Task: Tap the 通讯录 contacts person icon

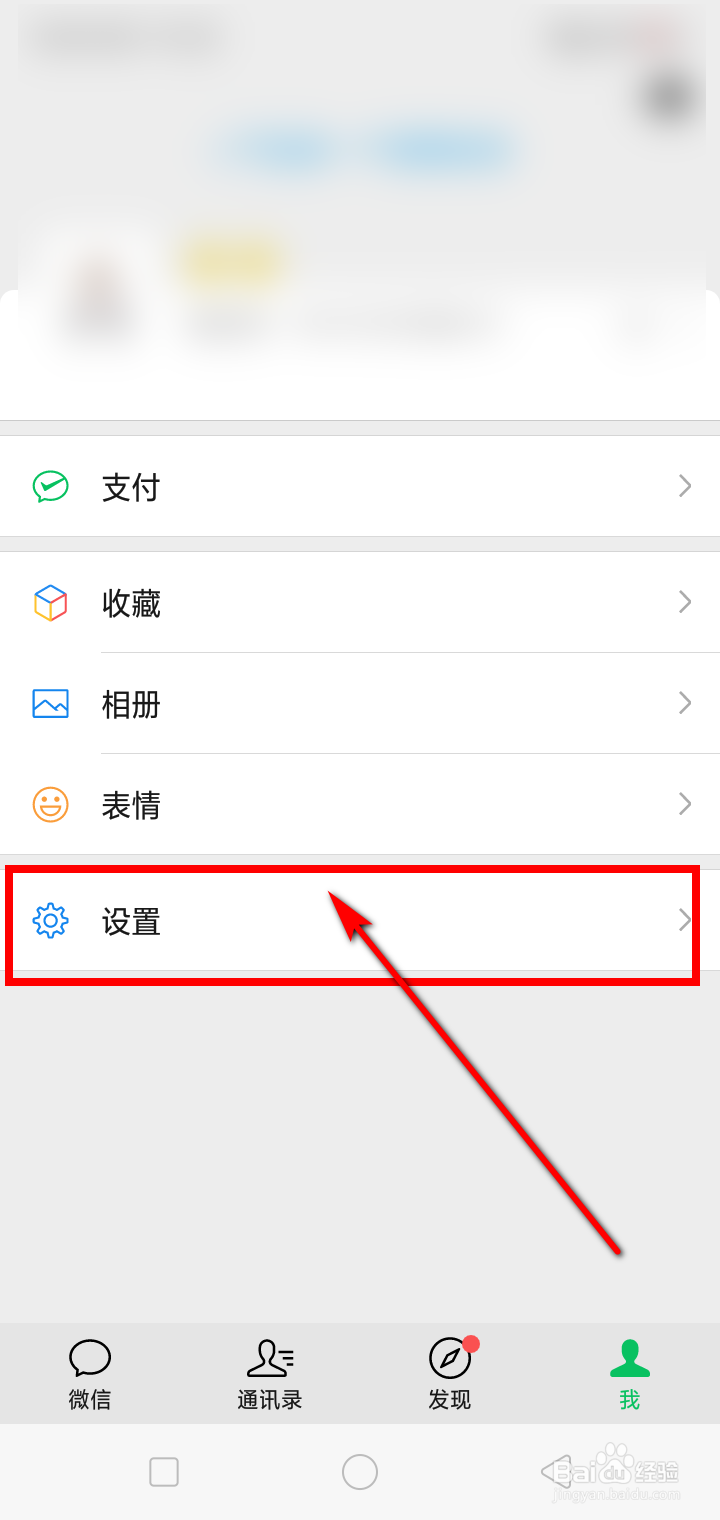Action: click(268, 1358)
